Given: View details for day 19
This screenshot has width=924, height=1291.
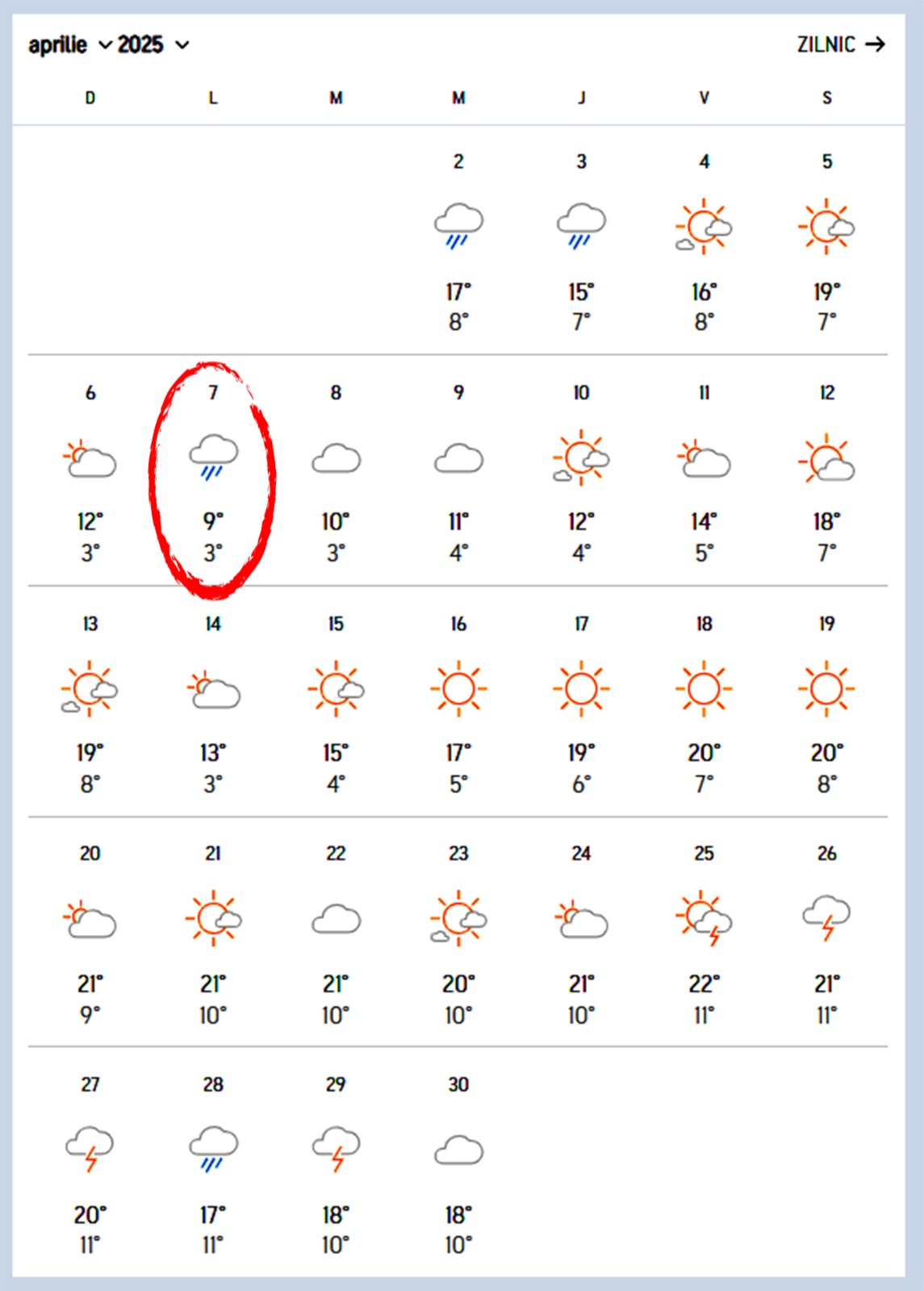Looking at the screenshot, I should point(826,702).
